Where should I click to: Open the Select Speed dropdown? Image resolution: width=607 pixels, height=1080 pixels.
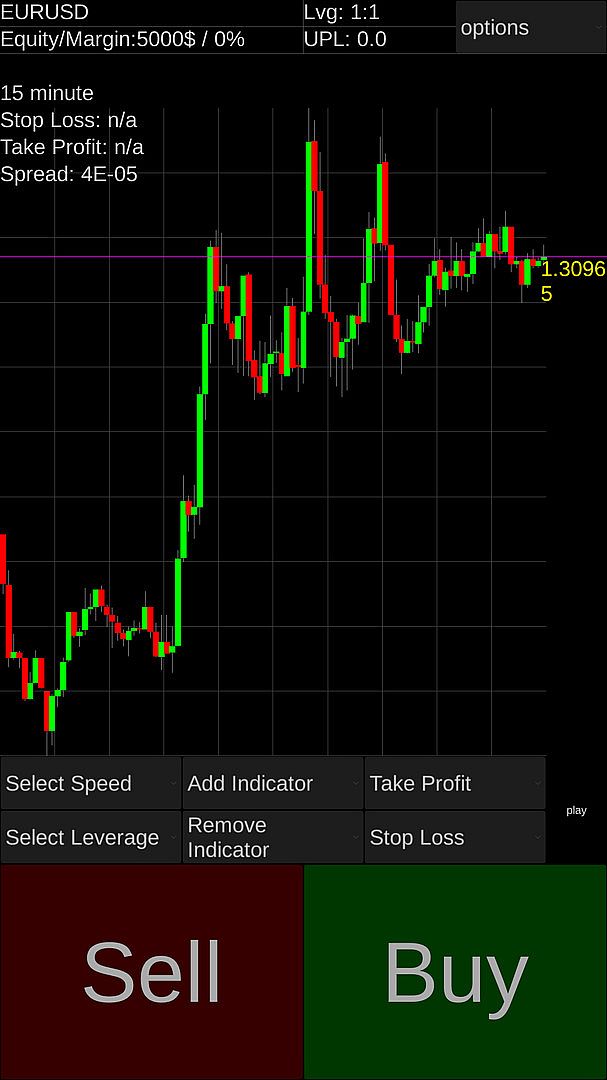tap(91, 783)
